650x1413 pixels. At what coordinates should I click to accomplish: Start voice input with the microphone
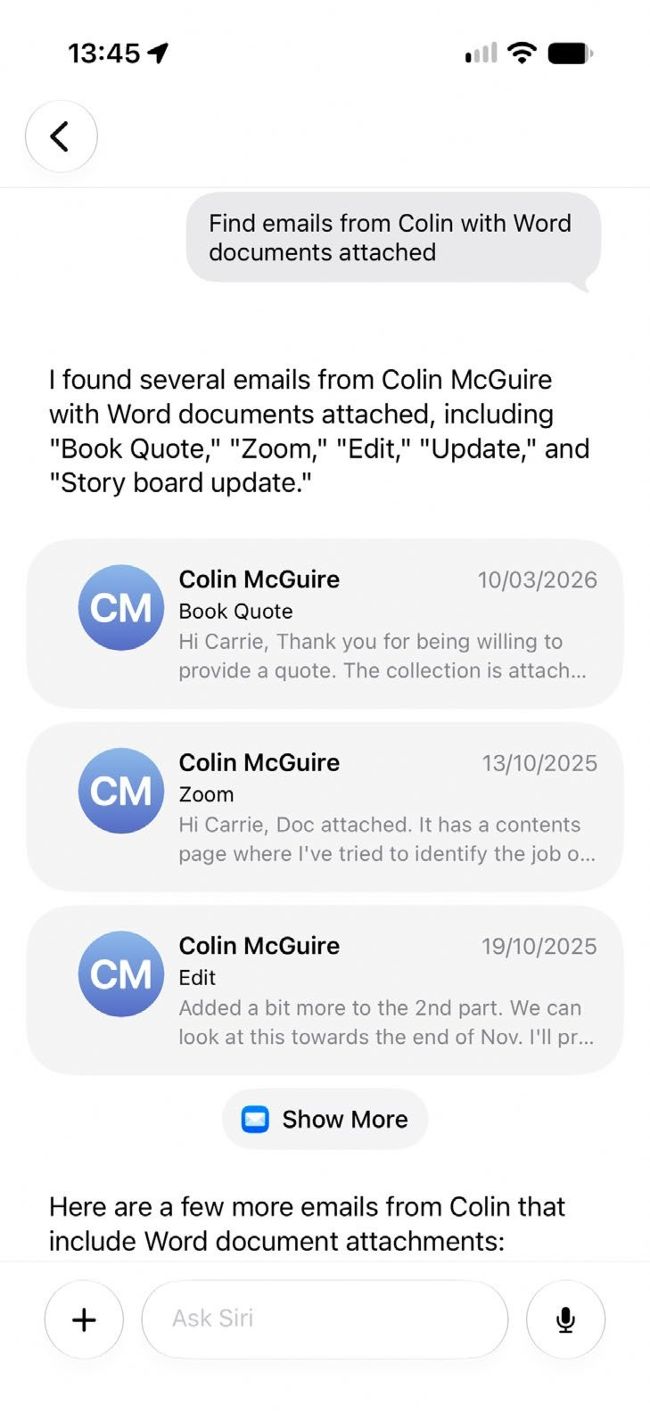click(x=566, y=1320)
